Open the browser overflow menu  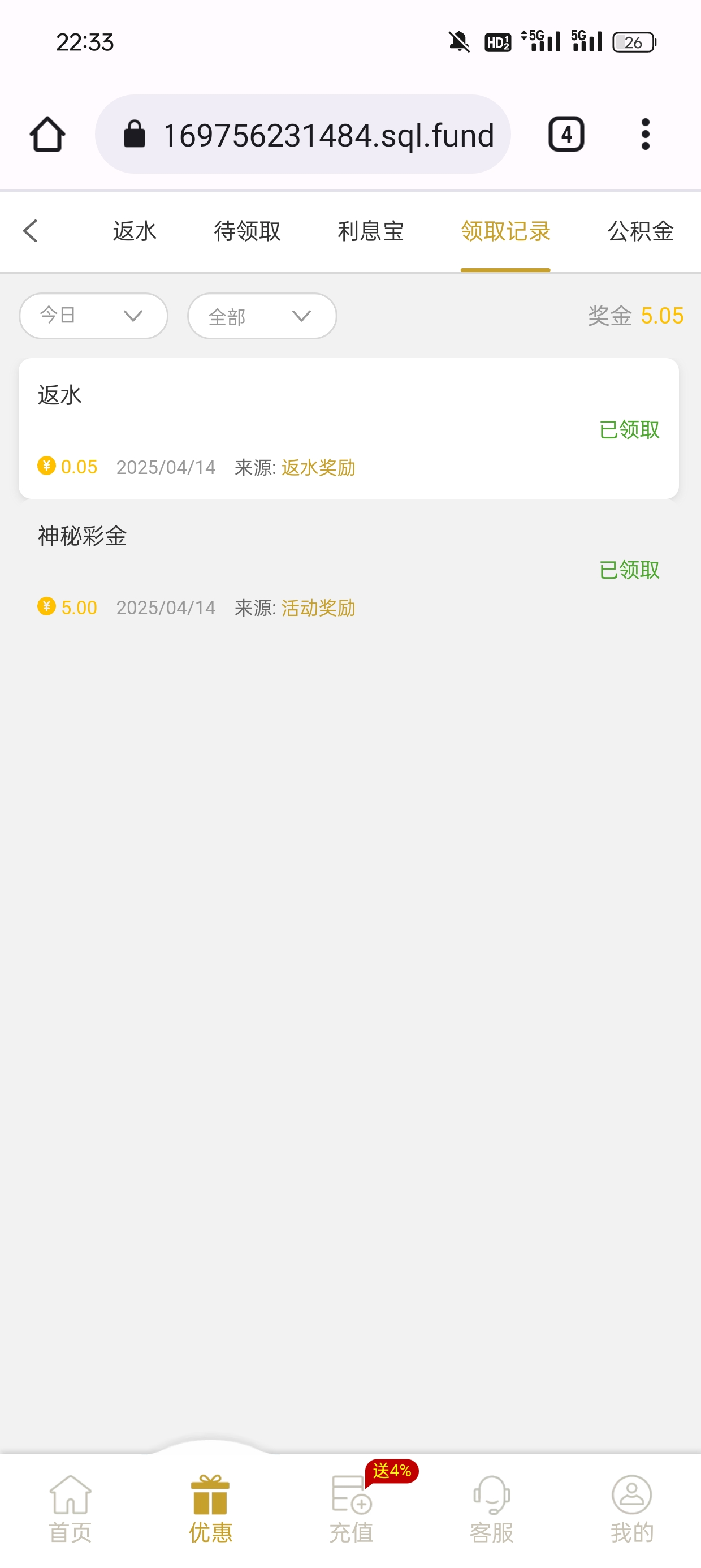(x=645, y=135)
